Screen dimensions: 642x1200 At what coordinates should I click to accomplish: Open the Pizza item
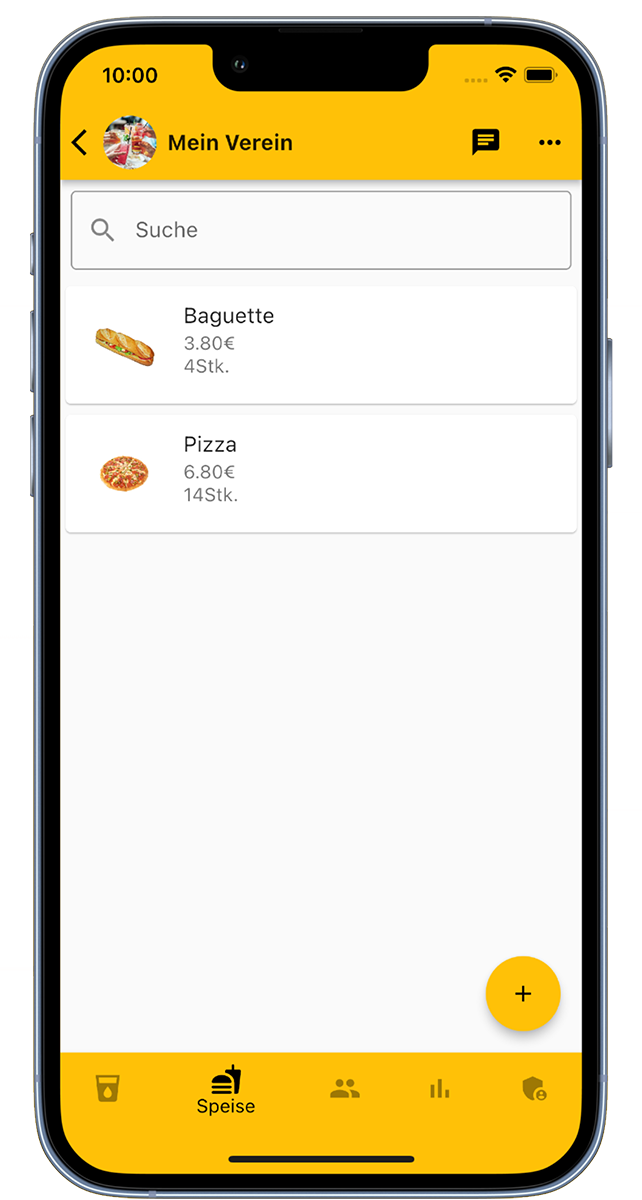(321, 473)
